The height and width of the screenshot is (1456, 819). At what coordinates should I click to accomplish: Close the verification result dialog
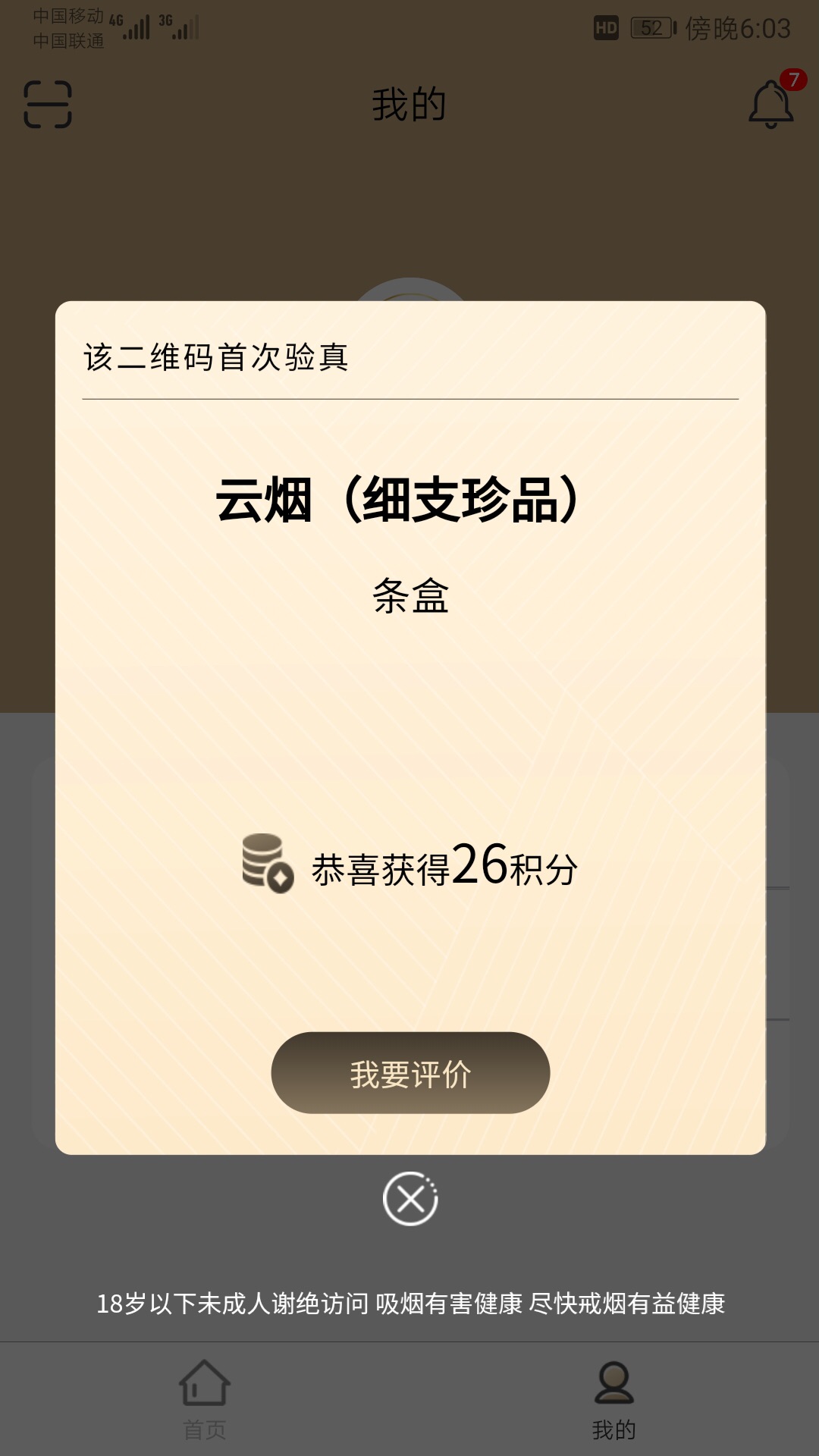410,1199
